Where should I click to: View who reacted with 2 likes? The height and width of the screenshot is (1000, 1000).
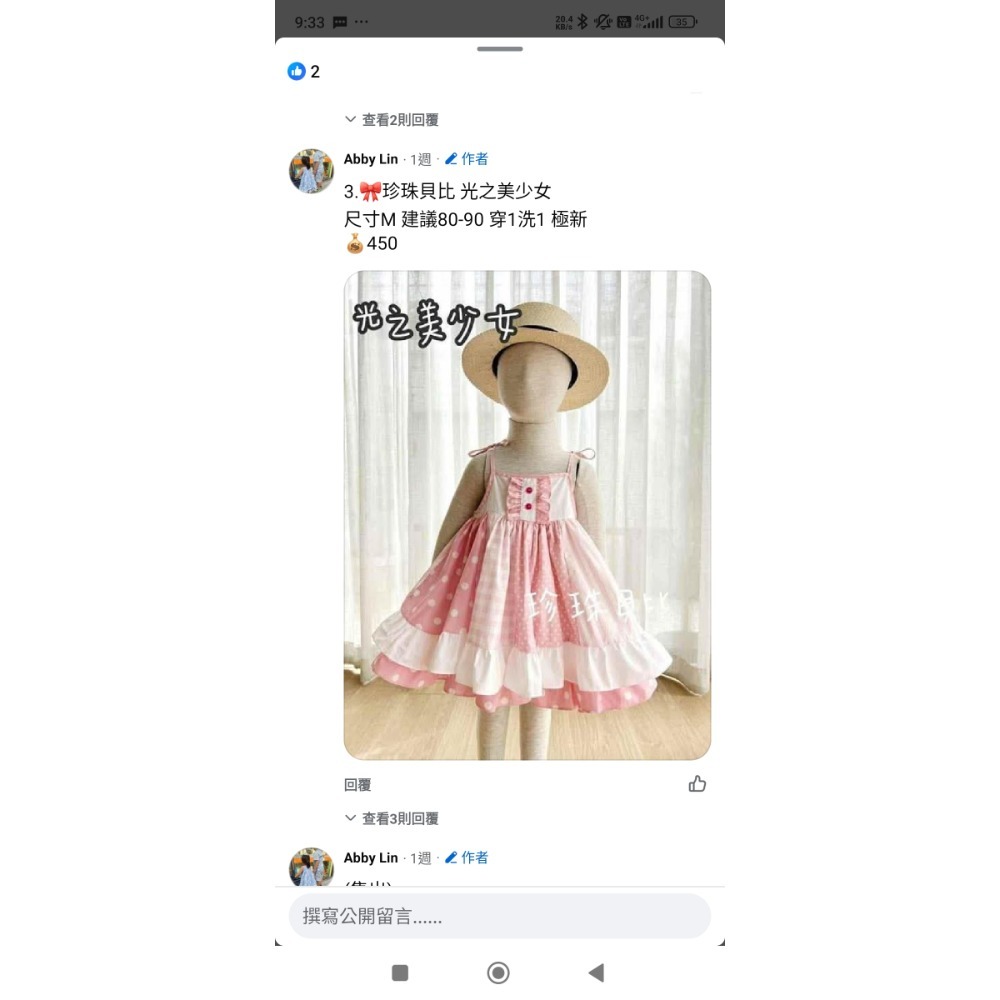(304, 72)
